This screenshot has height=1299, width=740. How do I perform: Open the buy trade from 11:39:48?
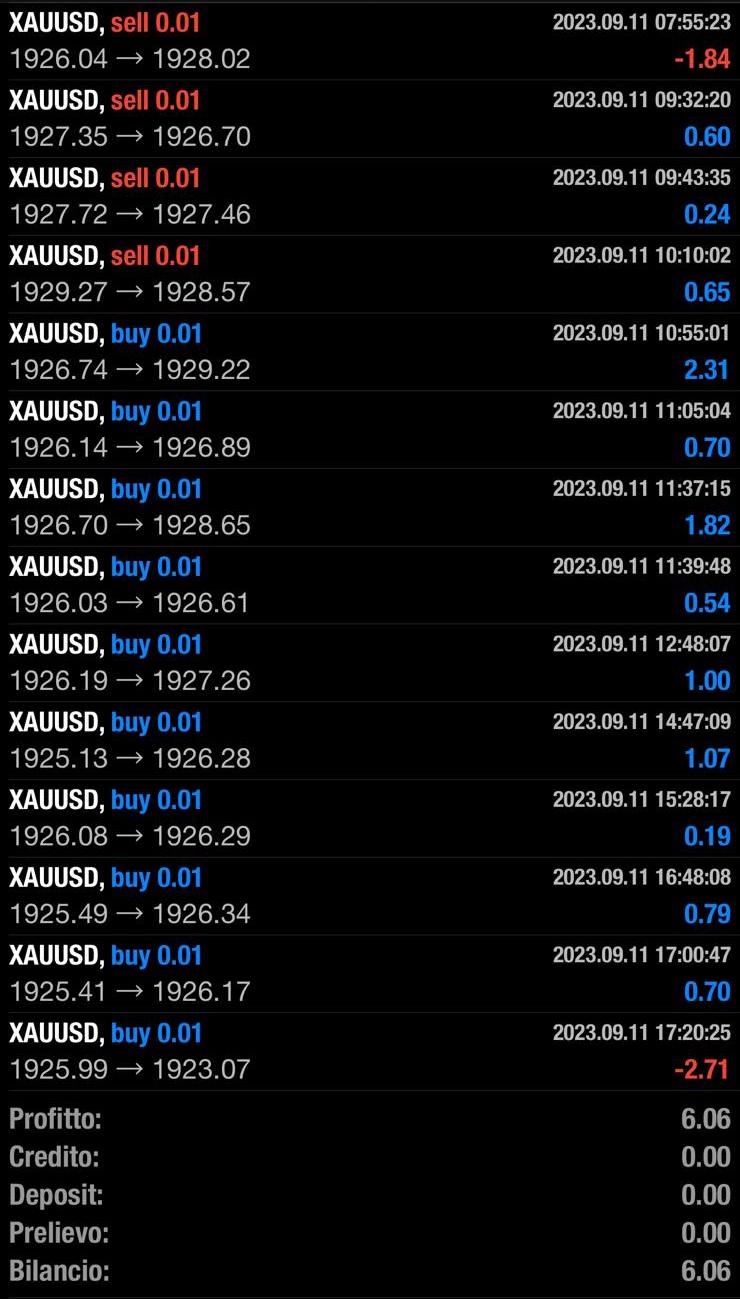tap(370, 586)
